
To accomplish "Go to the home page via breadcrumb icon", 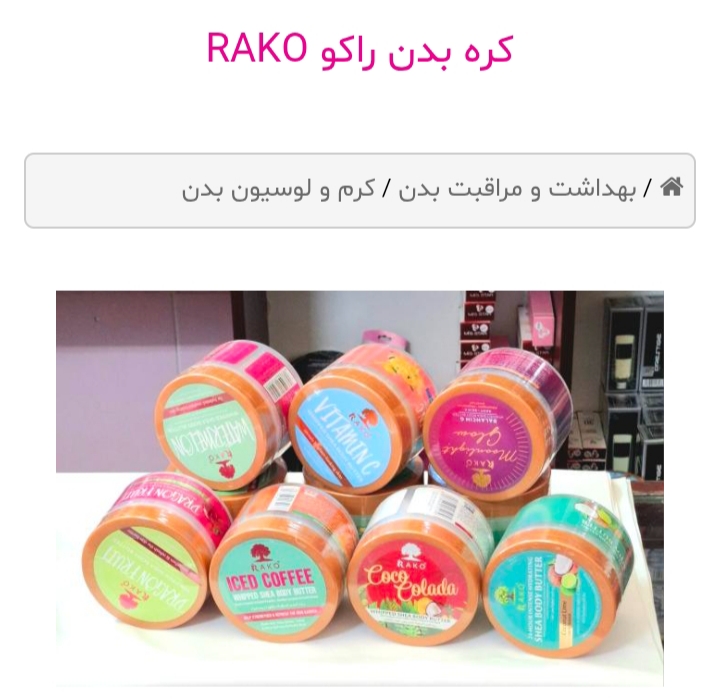I will pos(672,188).
